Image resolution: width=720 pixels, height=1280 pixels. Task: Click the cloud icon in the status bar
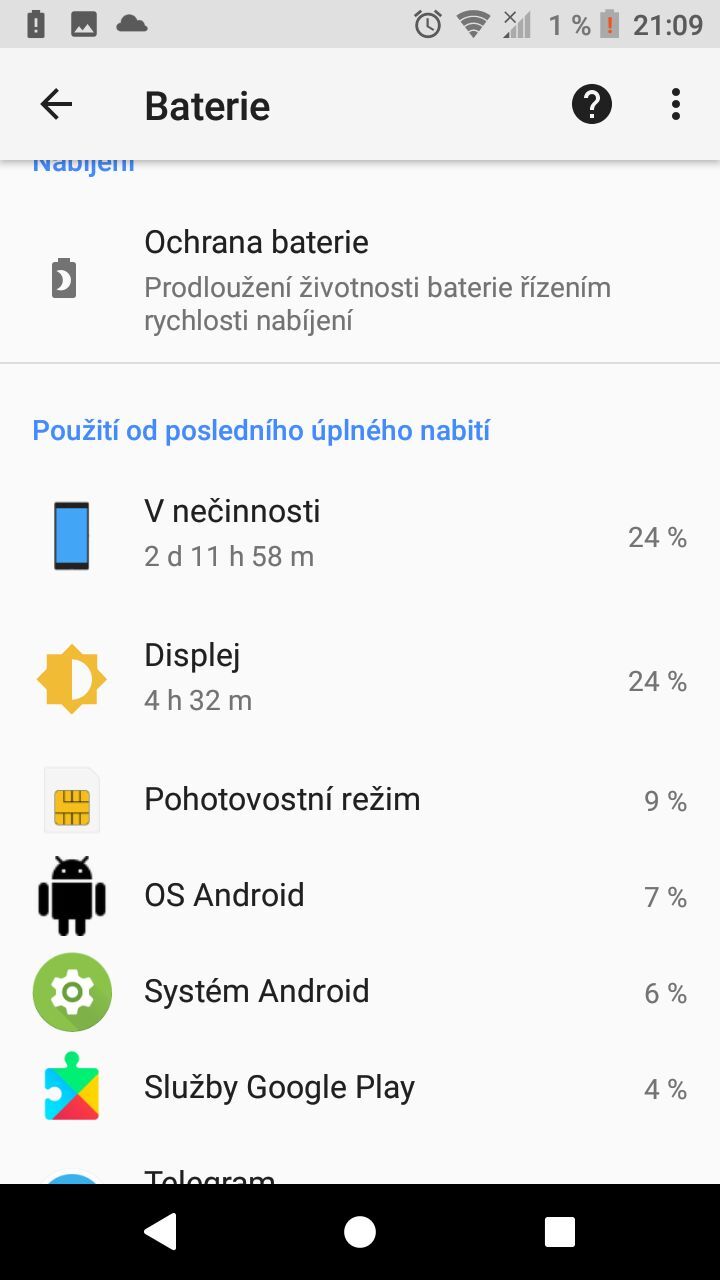[131, 23]
